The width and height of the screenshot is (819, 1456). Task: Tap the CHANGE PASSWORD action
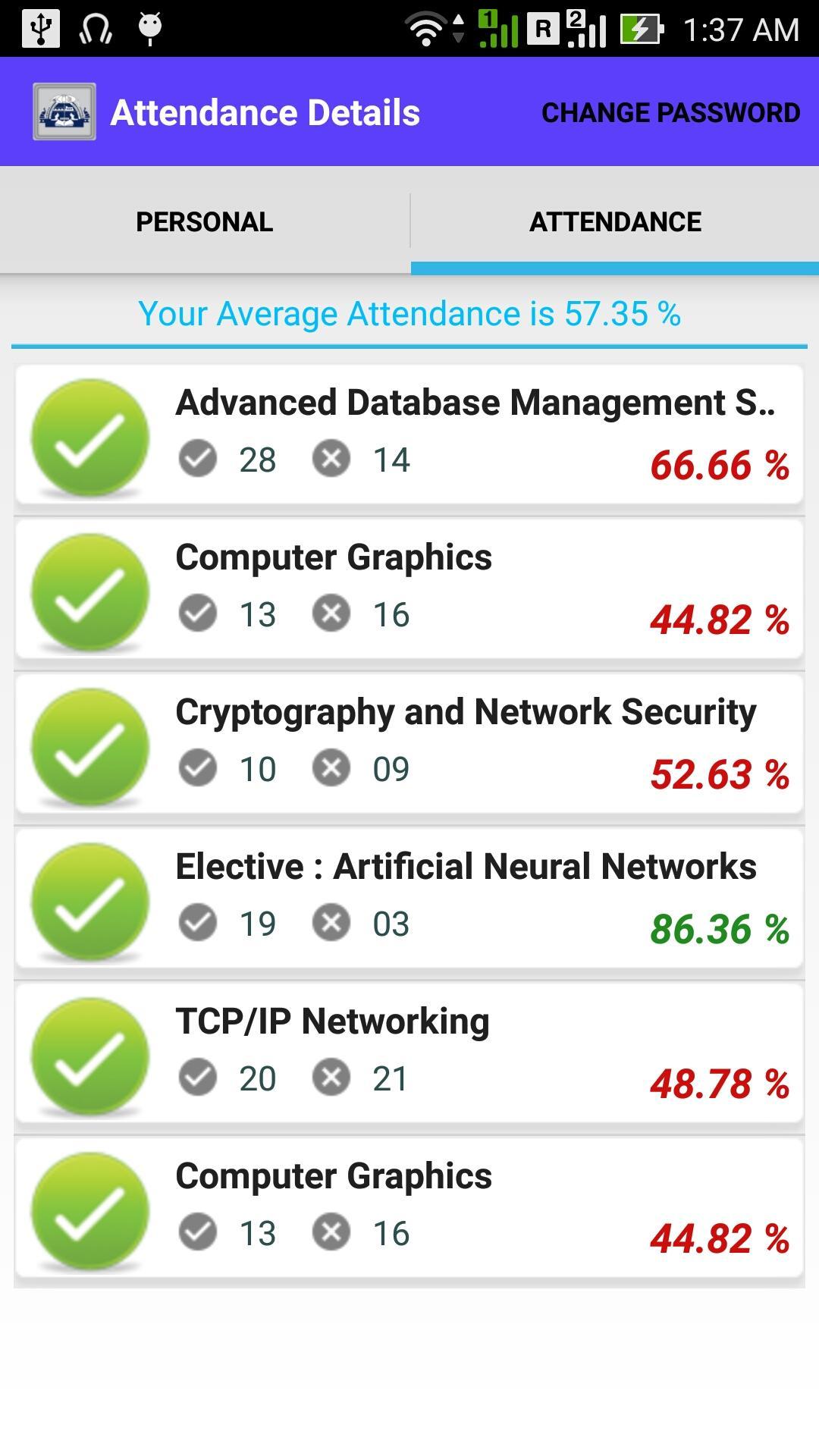pos(670,112)
